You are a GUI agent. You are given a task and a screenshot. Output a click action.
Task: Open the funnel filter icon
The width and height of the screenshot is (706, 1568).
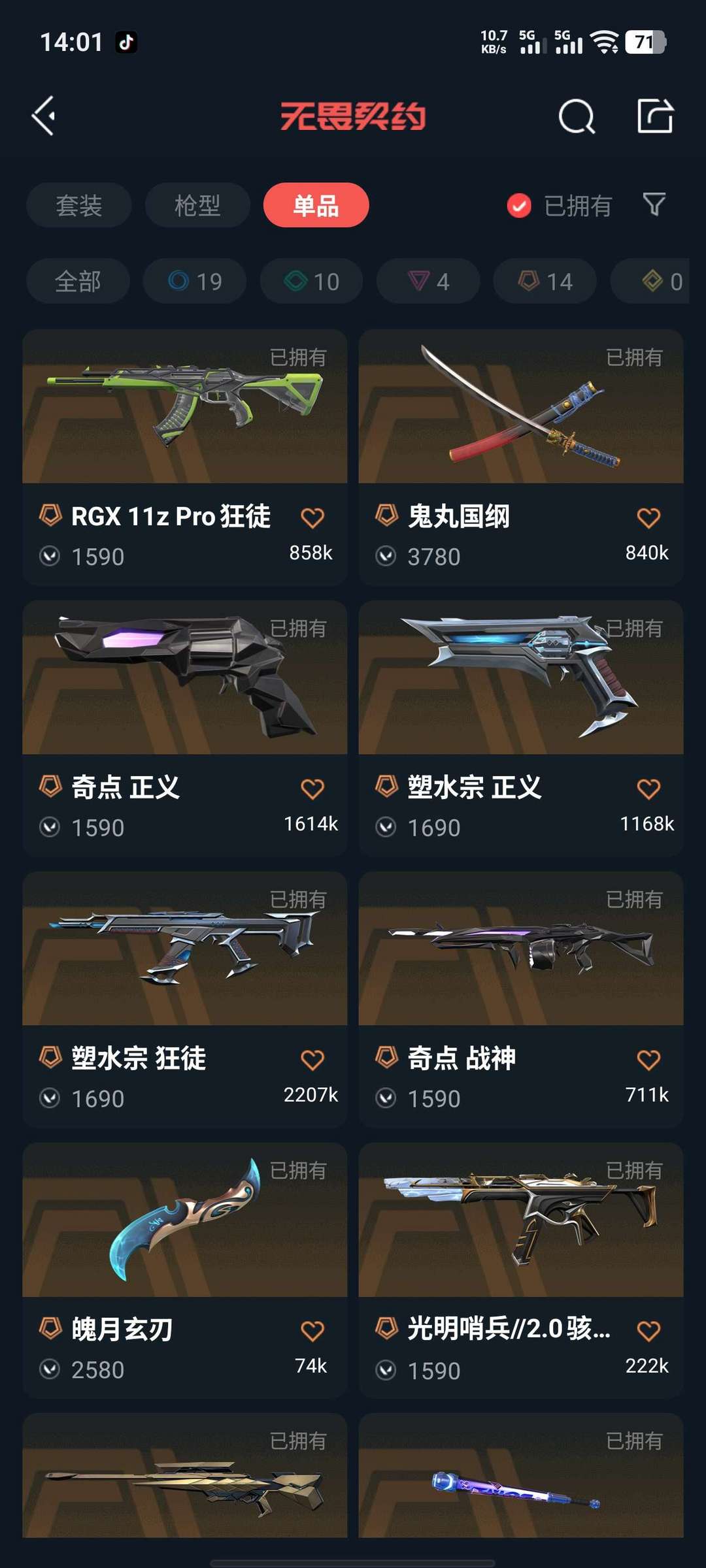(x=654, y=204)
